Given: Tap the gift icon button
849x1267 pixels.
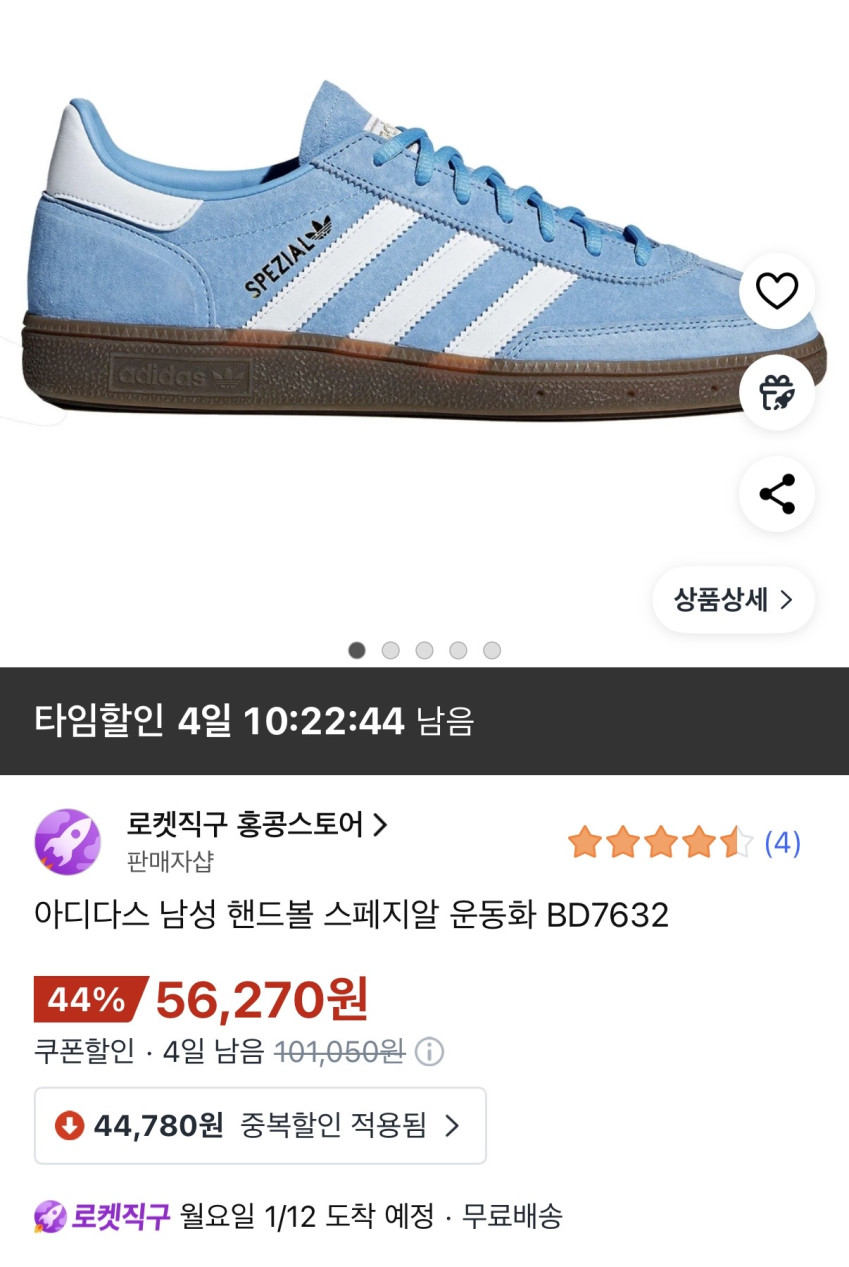Looking at the screenshot, I should pyautogui.click(x=776, y=392).
